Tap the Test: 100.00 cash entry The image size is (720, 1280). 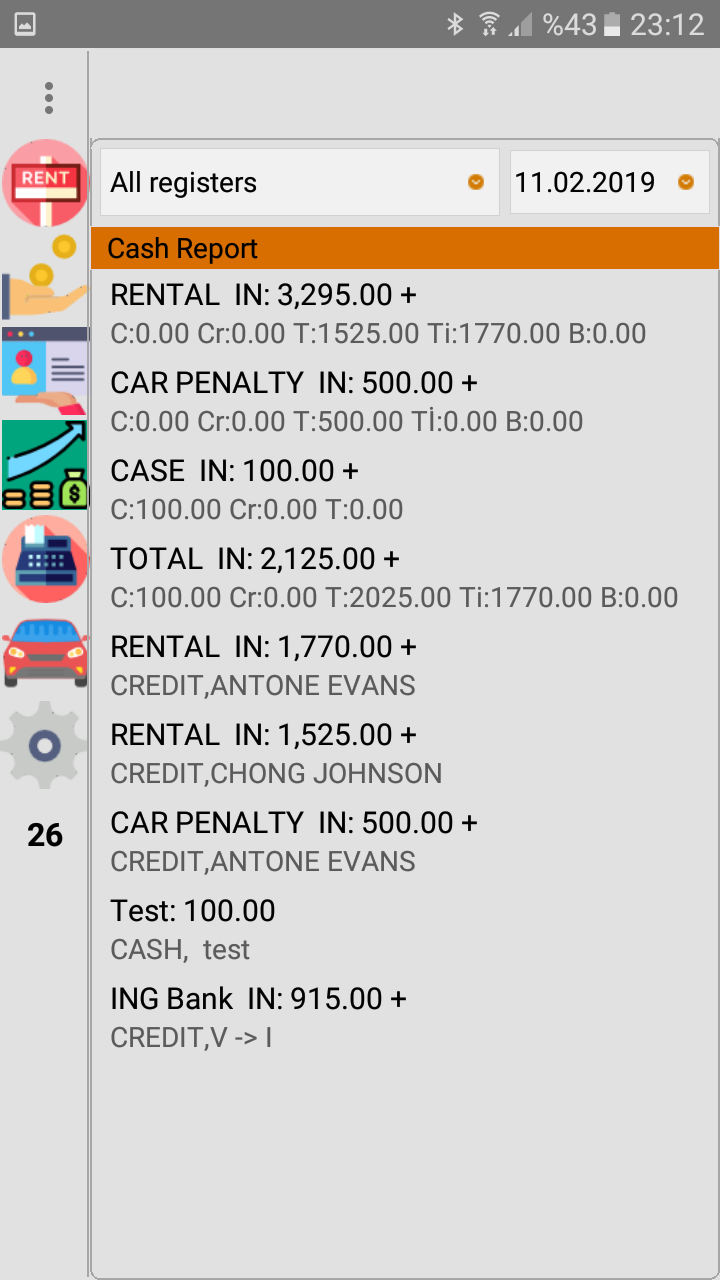193,910
